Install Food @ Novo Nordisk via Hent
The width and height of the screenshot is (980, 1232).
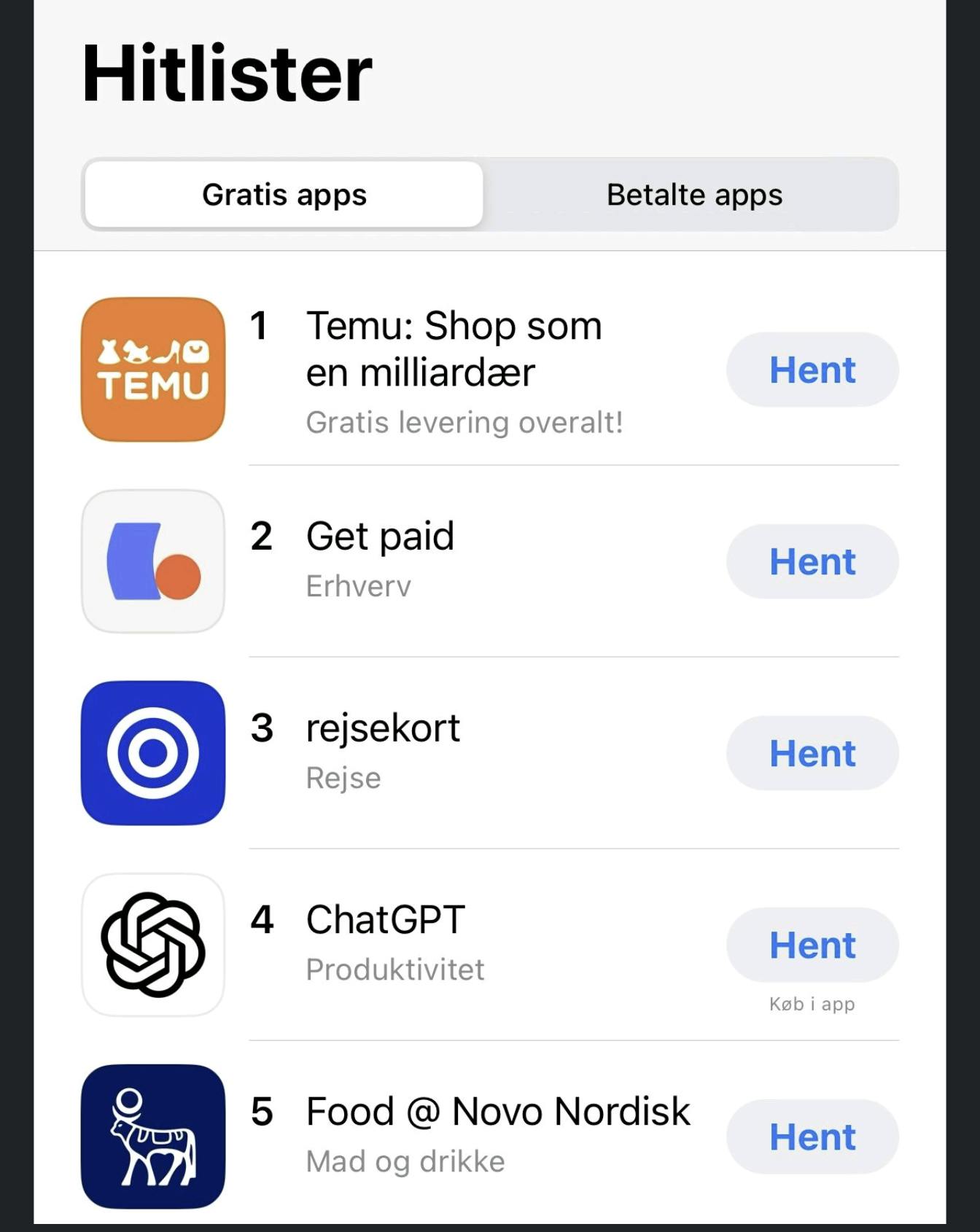[812, 1137]
